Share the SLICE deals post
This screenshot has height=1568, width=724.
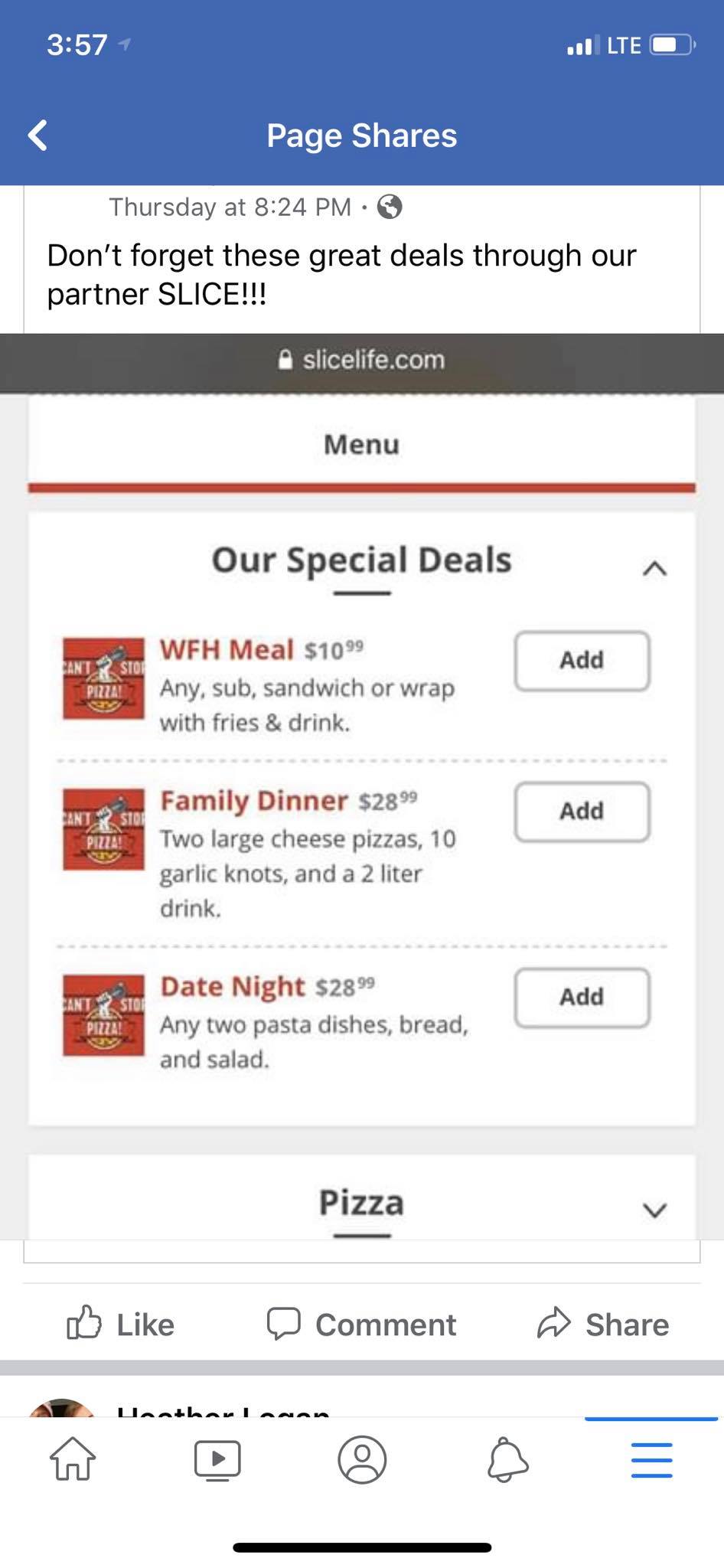pos(603,1325)
